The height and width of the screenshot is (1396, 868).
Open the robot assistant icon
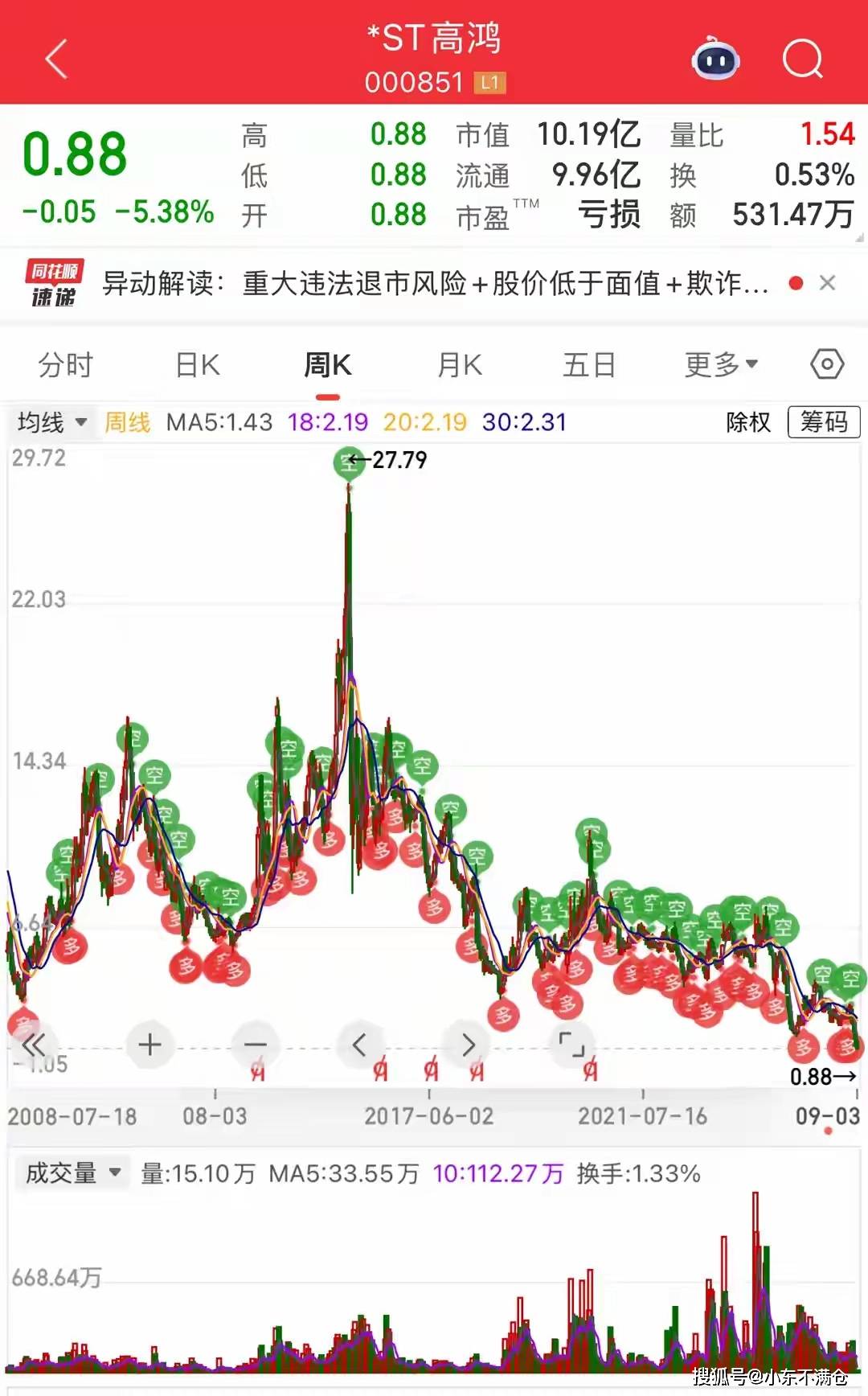[715, 59]
